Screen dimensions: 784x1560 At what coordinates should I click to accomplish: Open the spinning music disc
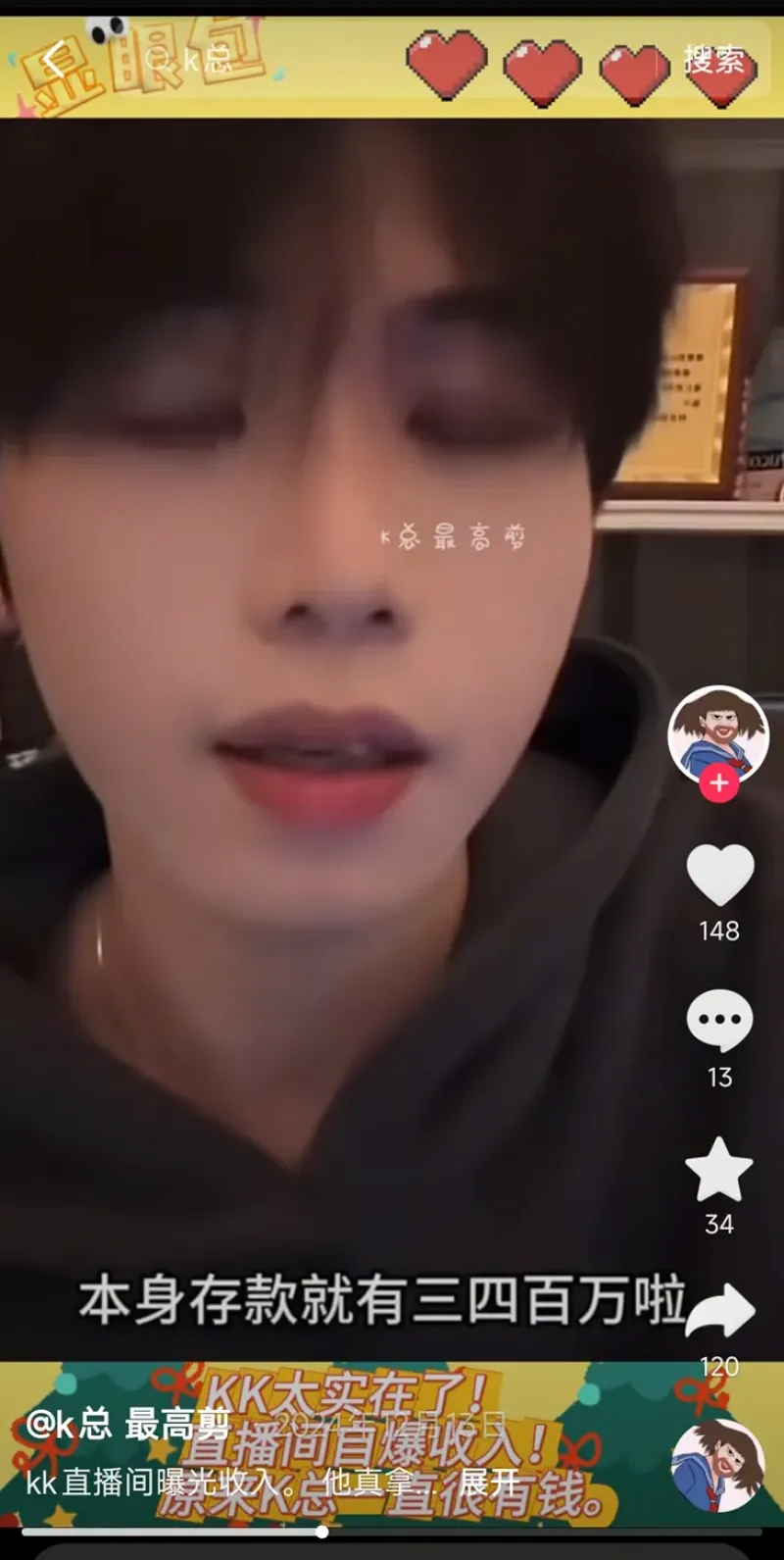coord(718,1465)
